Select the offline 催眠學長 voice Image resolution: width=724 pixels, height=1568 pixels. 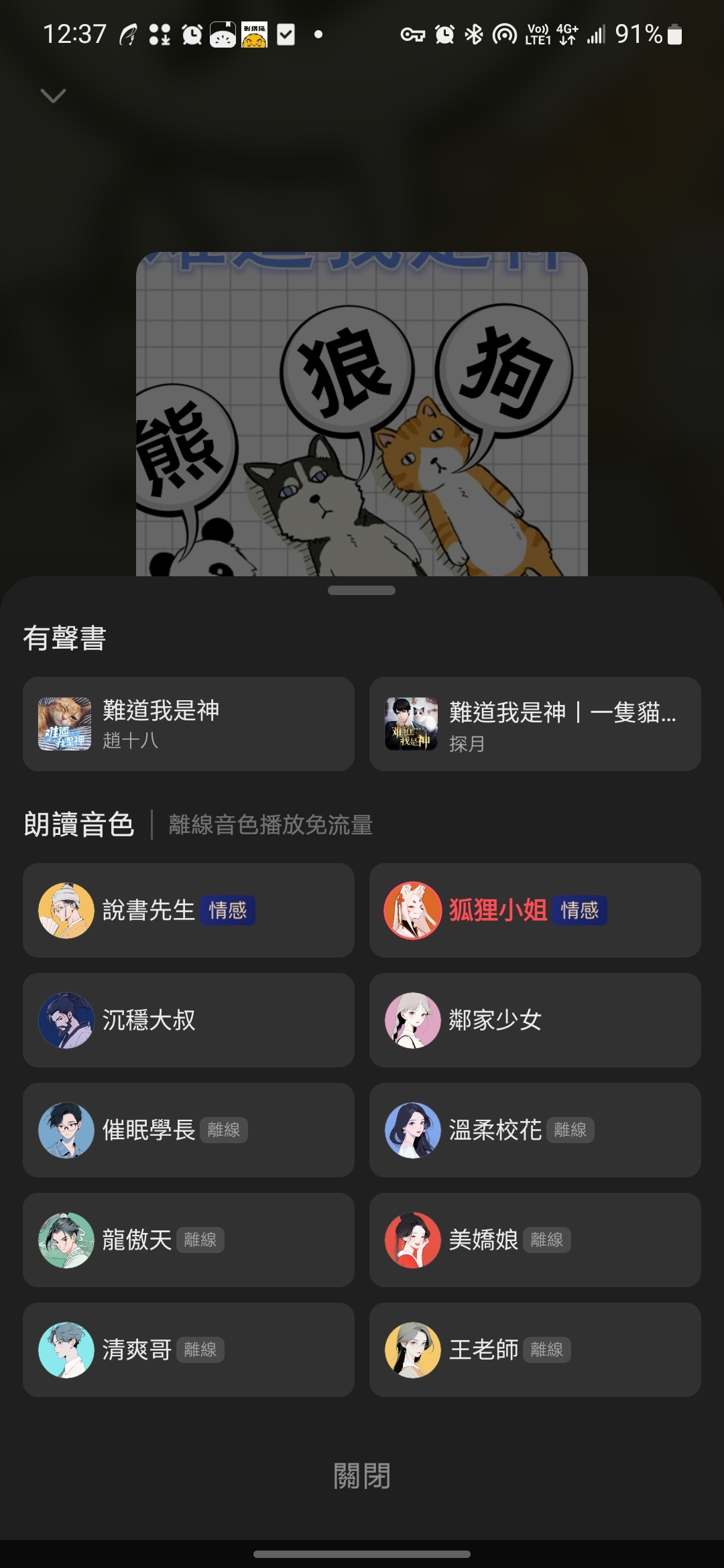tap(188, 1130)
